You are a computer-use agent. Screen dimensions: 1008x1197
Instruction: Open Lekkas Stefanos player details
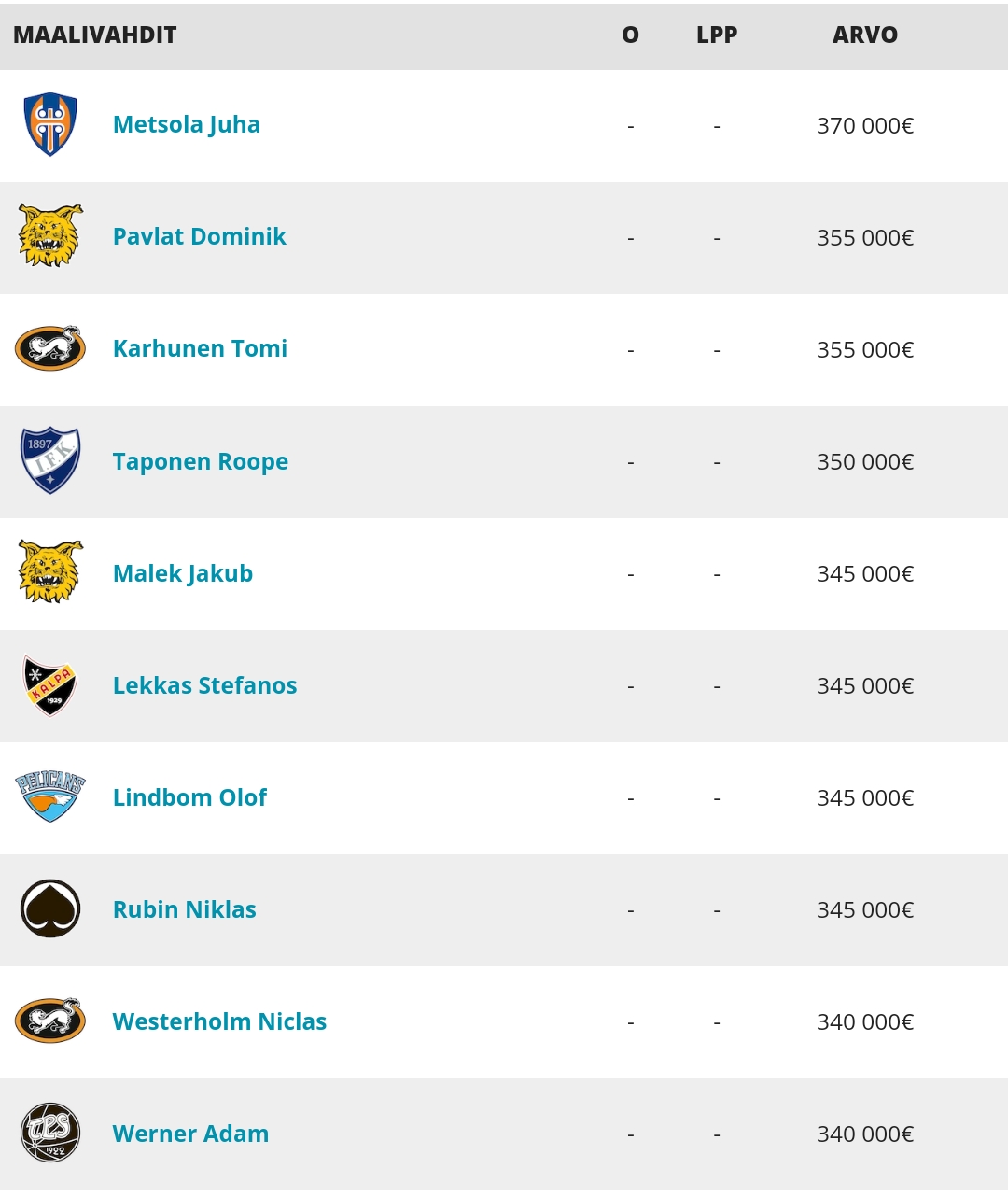pyautogui.click(x=204, y=685)
